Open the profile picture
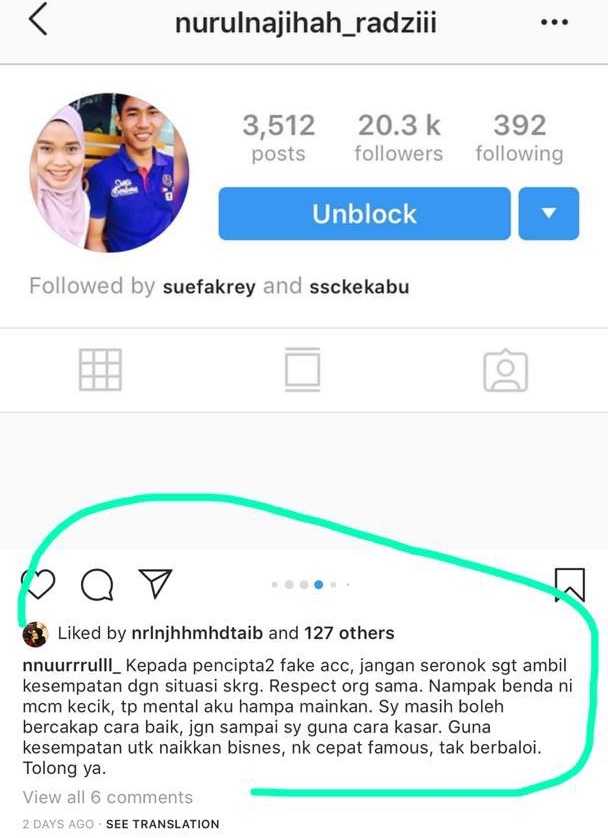 (109, 172)
